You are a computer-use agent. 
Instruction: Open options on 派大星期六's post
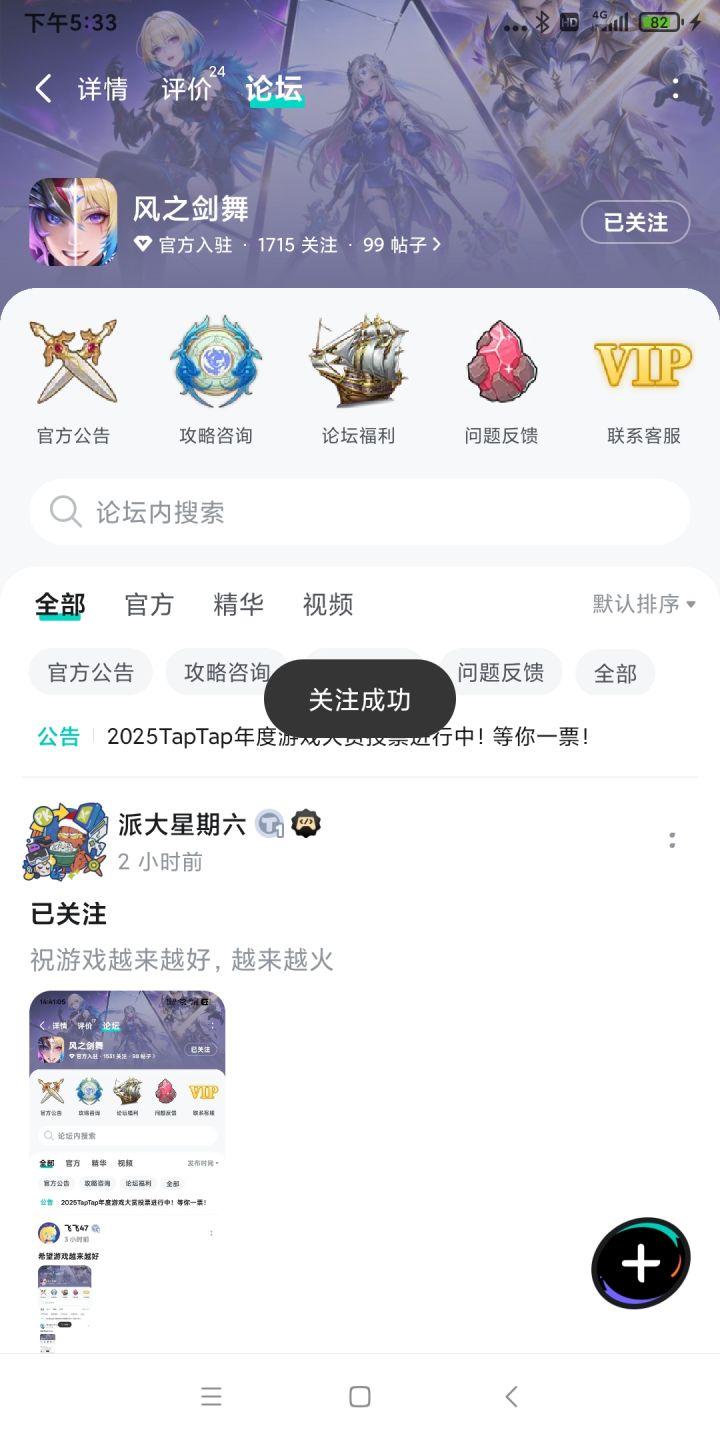(x=671, y=841)
